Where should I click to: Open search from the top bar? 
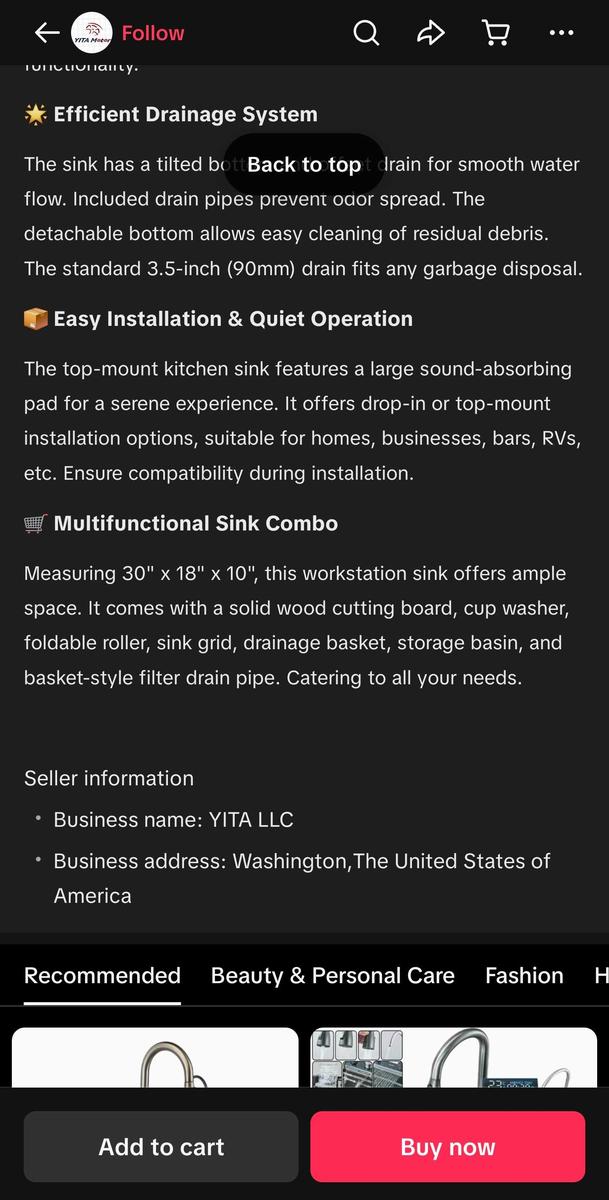click(x=366, y=33)
